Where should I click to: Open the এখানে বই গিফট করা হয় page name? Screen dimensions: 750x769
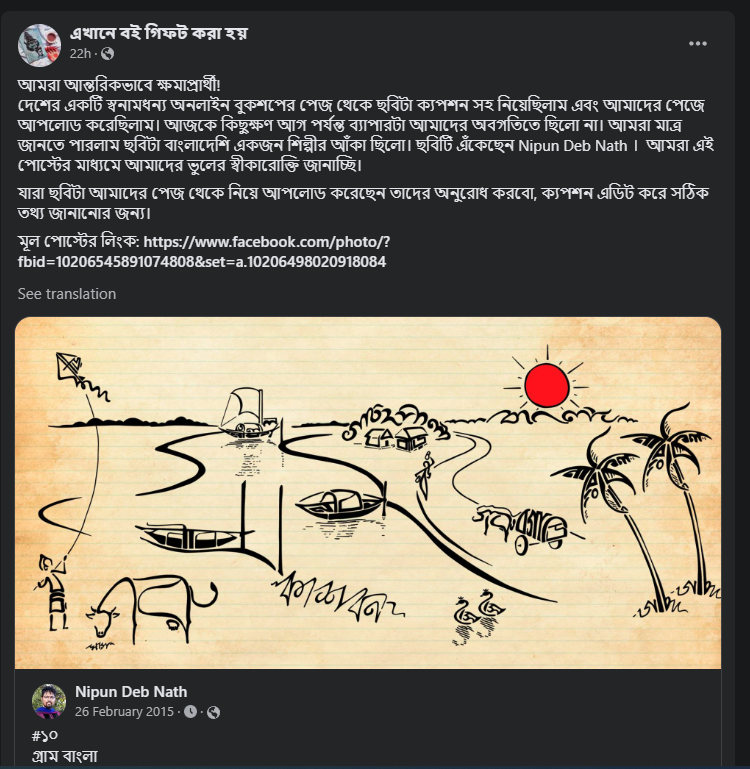pos(158,33)
